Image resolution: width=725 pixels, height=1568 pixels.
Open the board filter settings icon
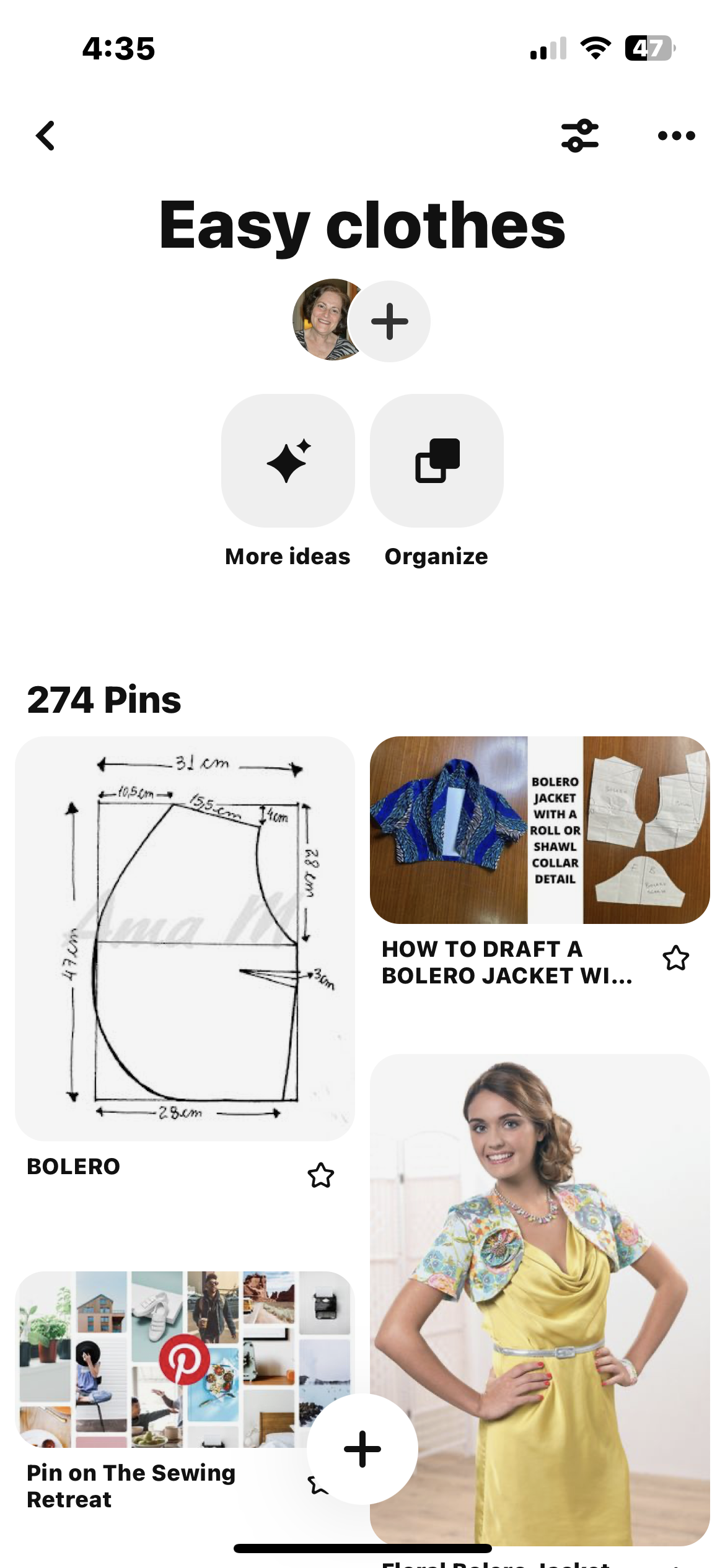tap(579, 136)
